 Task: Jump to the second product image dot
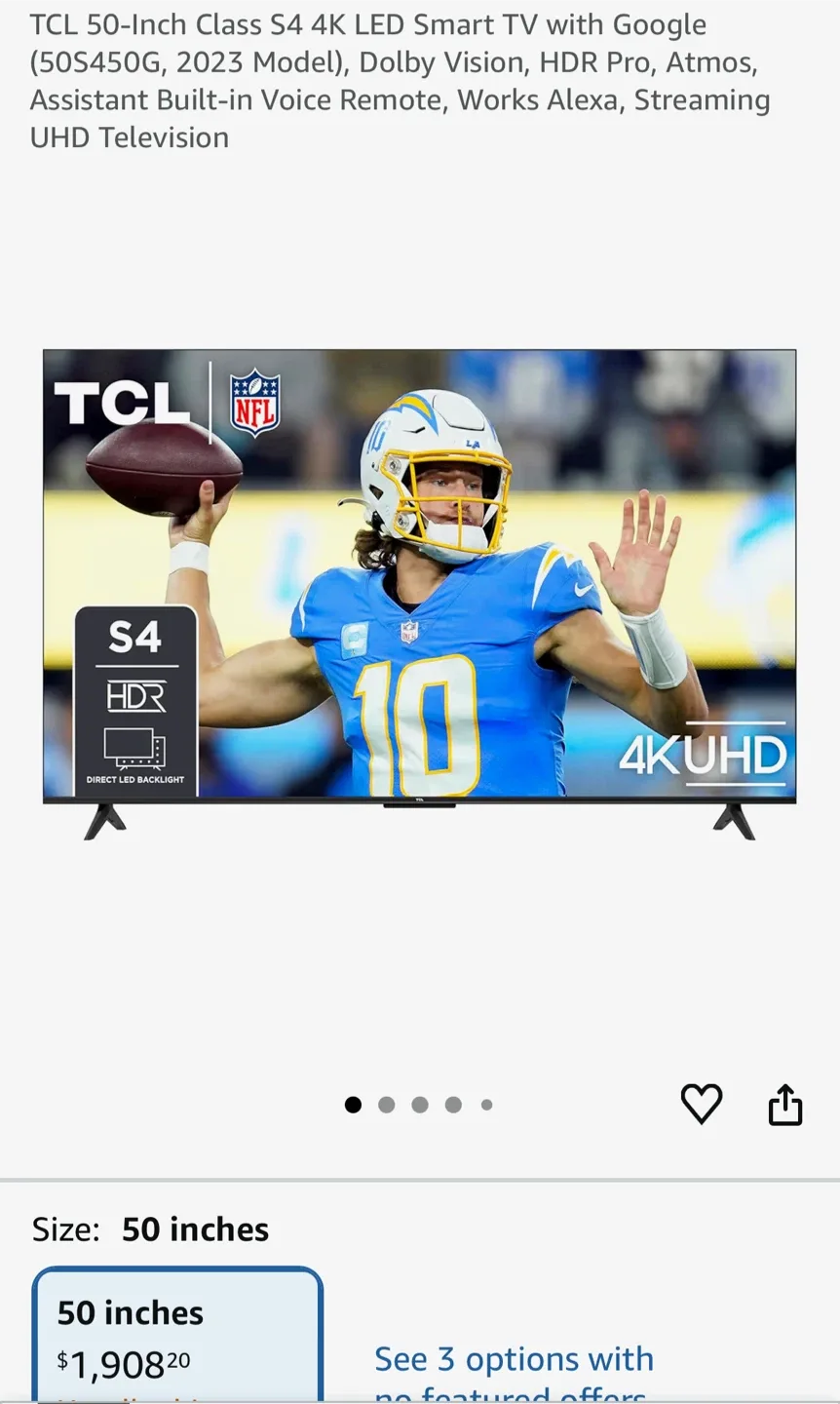386,1104
